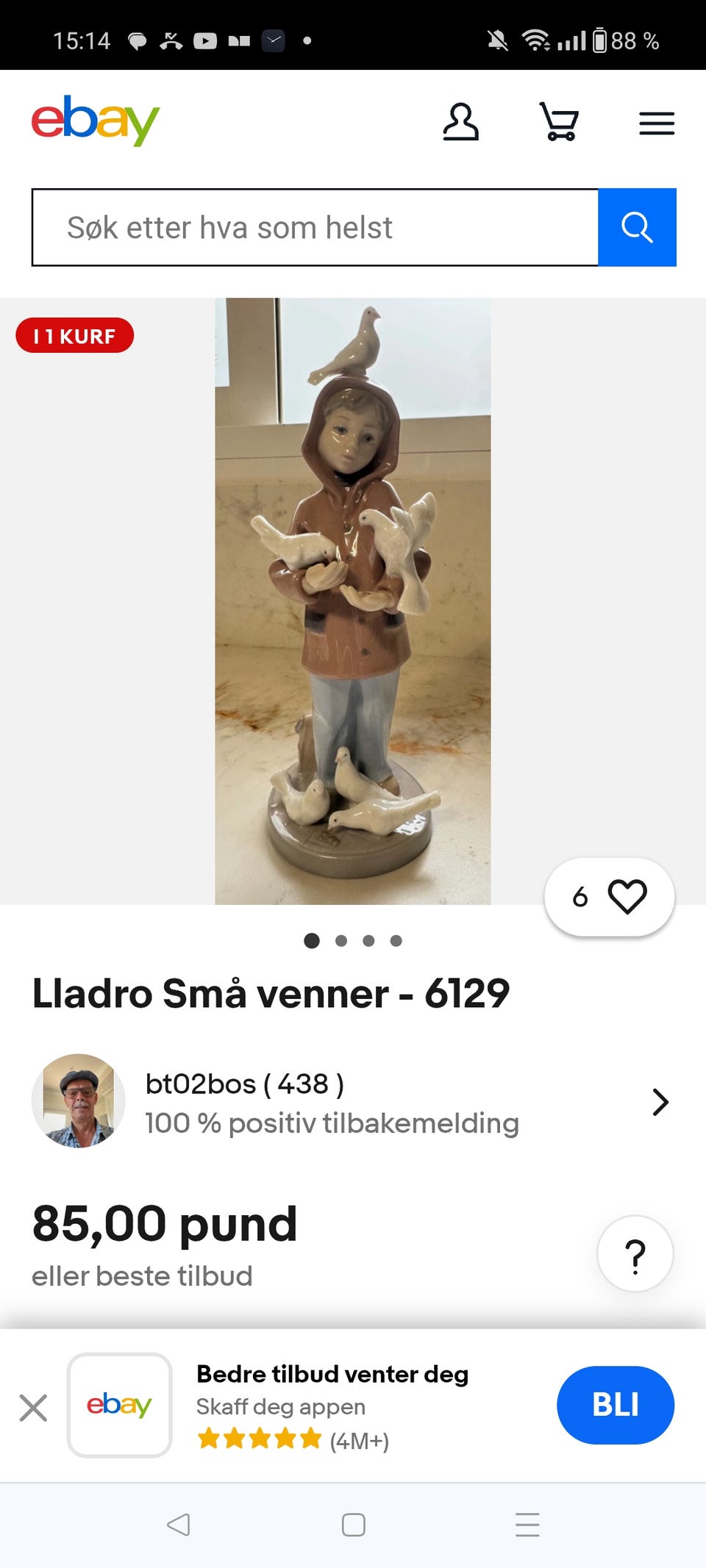Focus the 'Søk etter hva som helst' search field

pyautogui.click(x=315, y=228)
